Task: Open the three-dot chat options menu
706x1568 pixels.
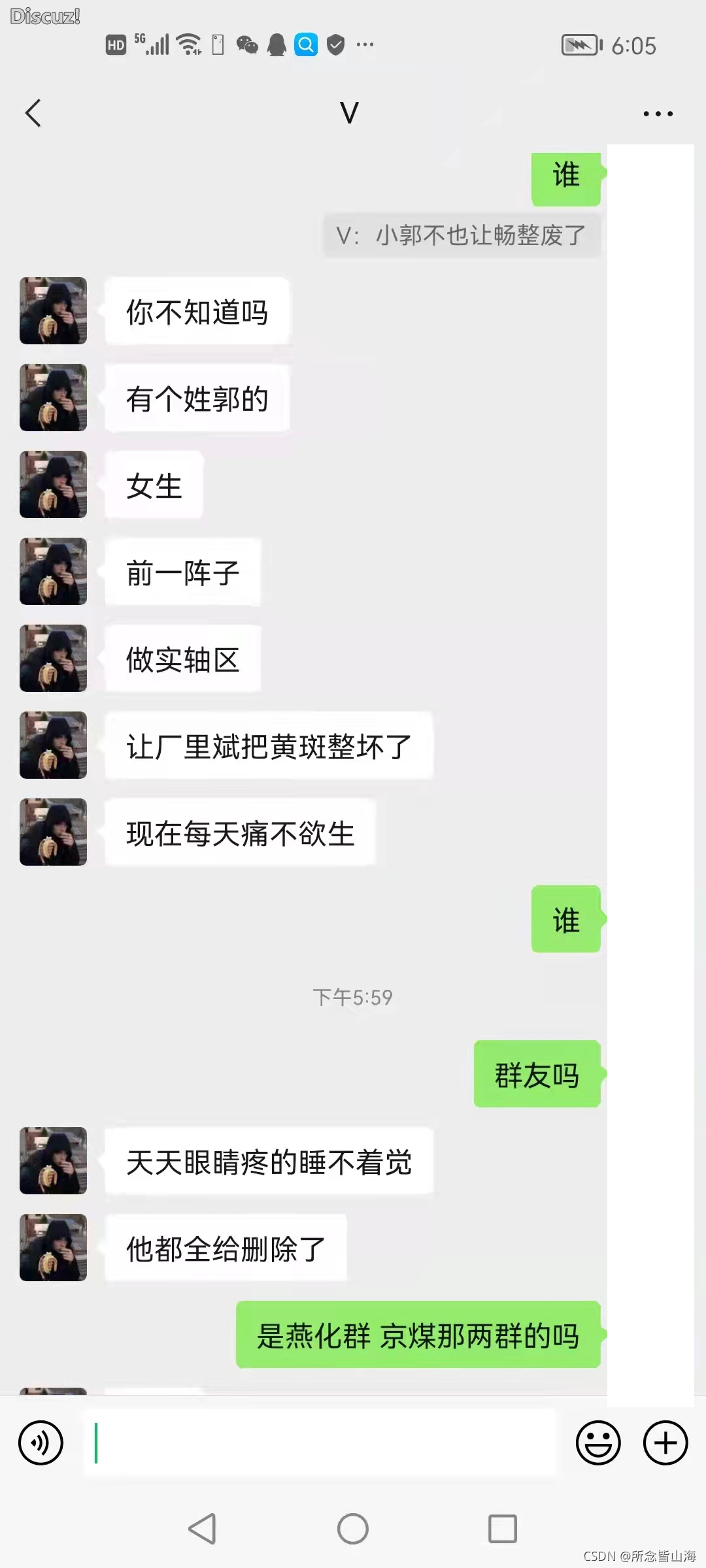Action: tap(658, 114)
